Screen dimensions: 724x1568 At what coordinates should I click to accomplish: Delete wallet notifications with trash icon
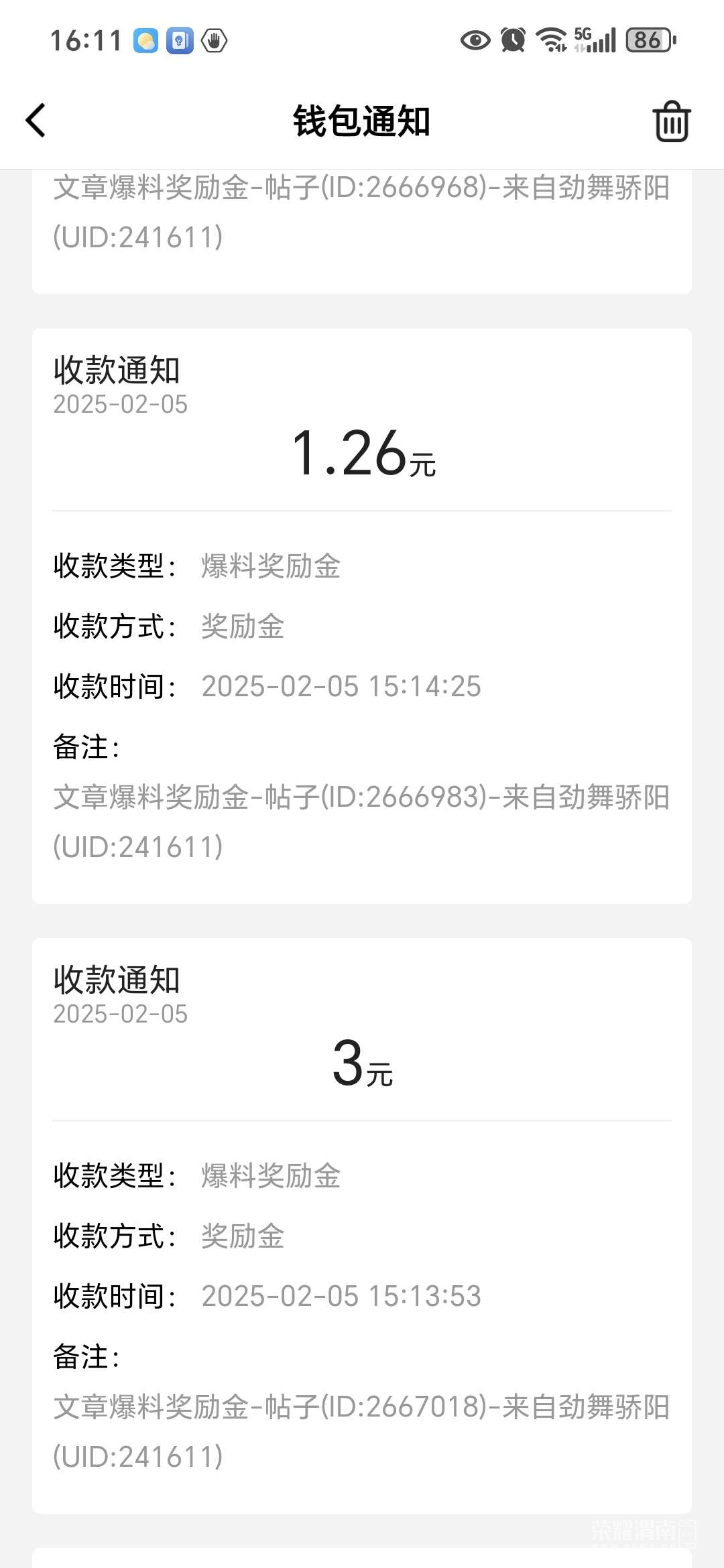click(x=671, y=122)
